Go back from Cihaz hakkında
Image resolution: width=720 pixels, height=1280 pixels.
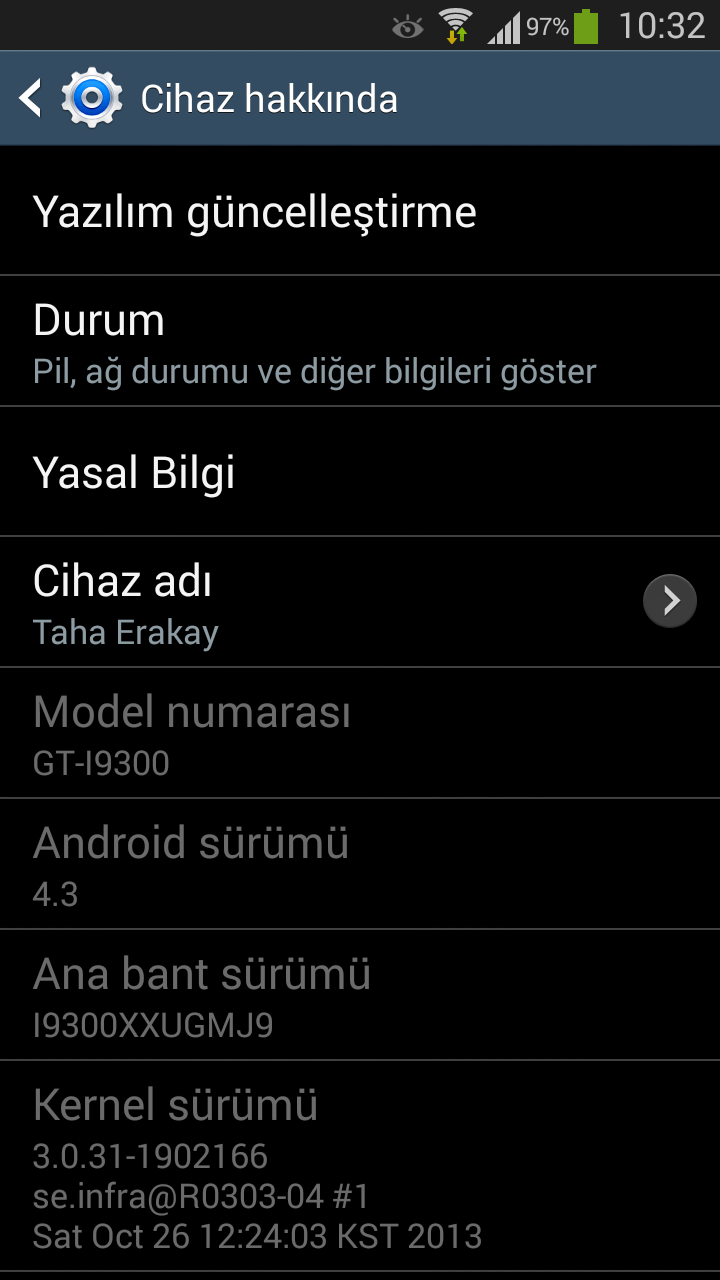(32, 98)
